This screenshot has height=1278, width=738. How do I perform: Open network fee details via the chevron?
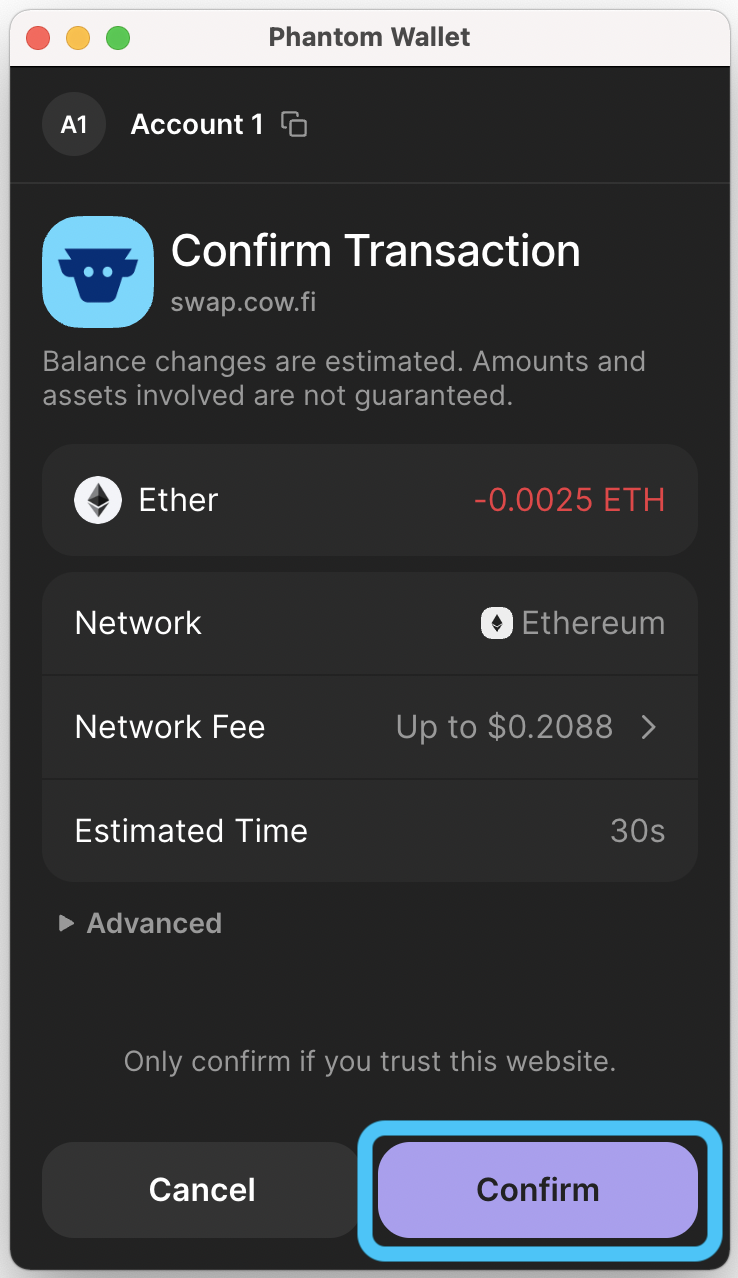pos(650,727)
